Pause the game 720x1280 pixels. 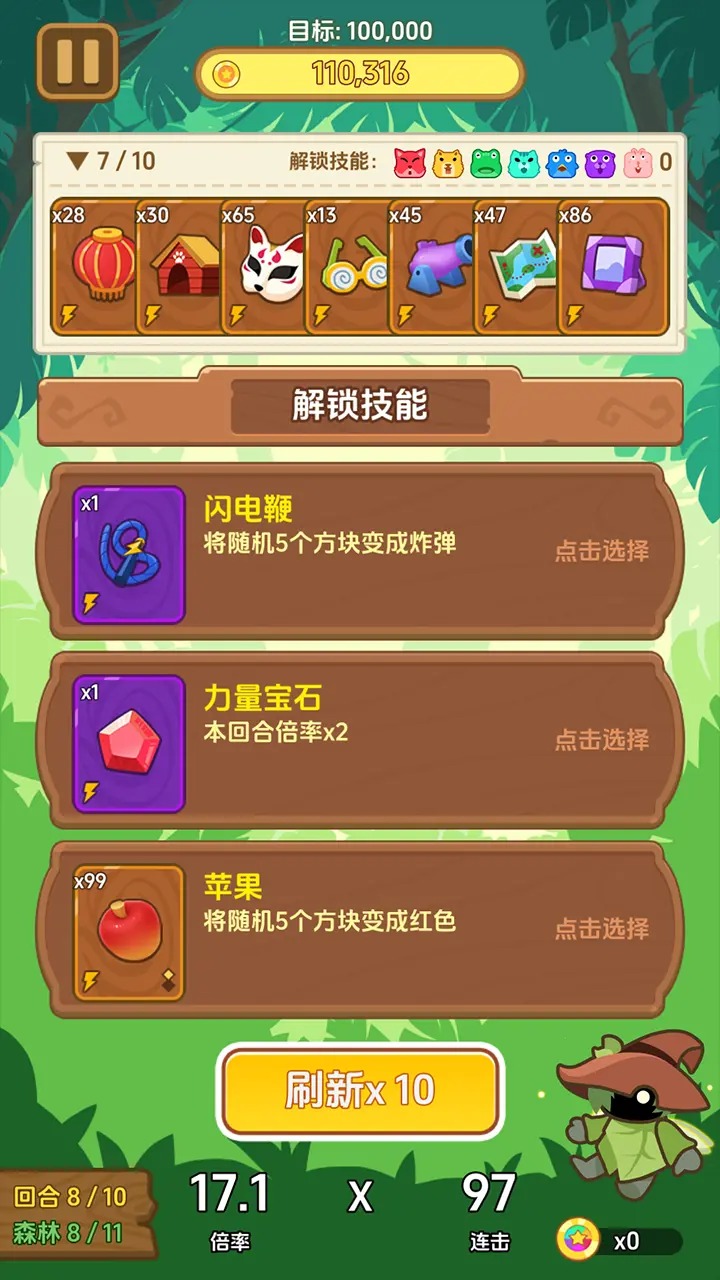point(77,61)
